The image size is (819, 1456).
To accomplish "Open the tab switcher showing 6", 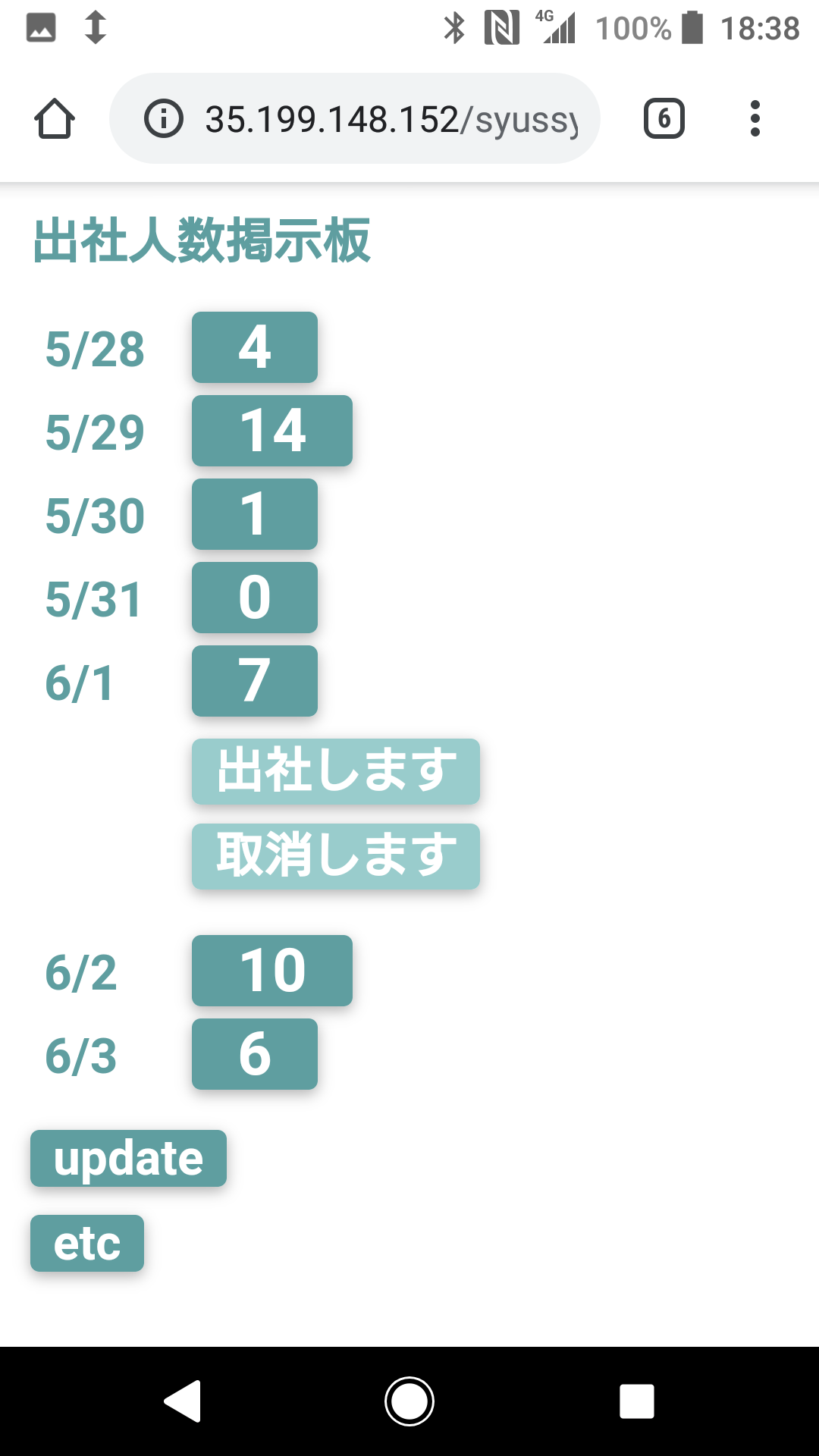I will tap(664, 119).
